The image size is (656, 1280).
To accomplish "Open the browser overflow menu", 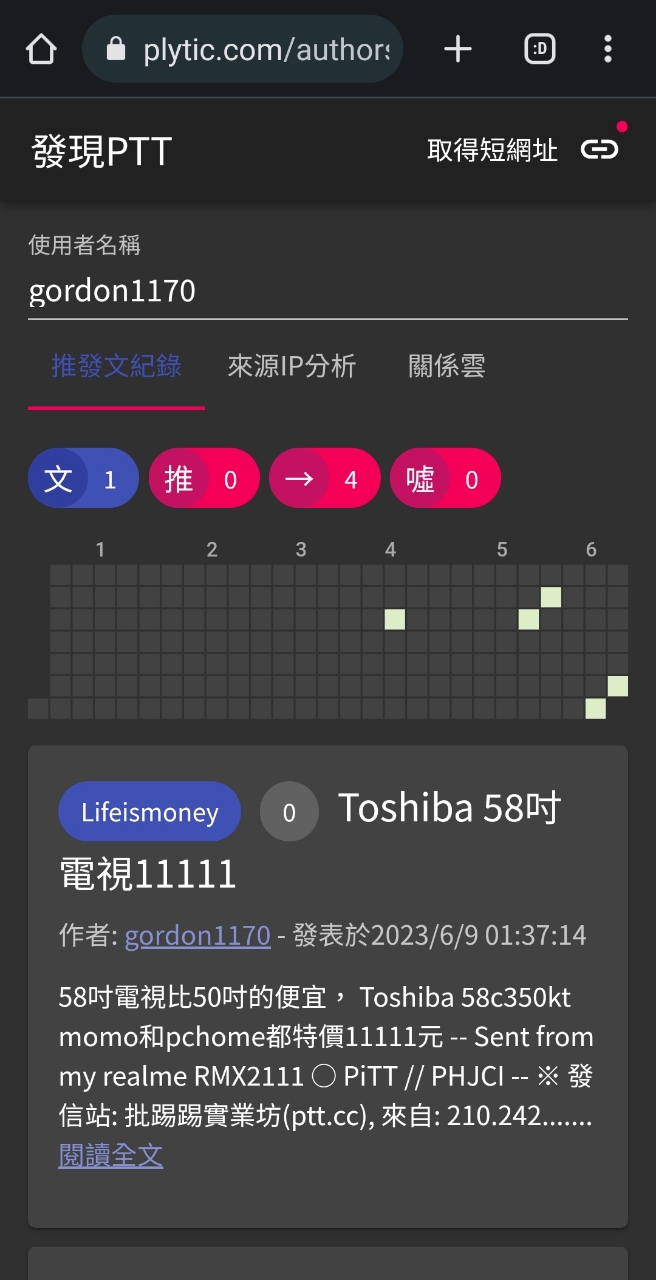I will coord(608,48).
